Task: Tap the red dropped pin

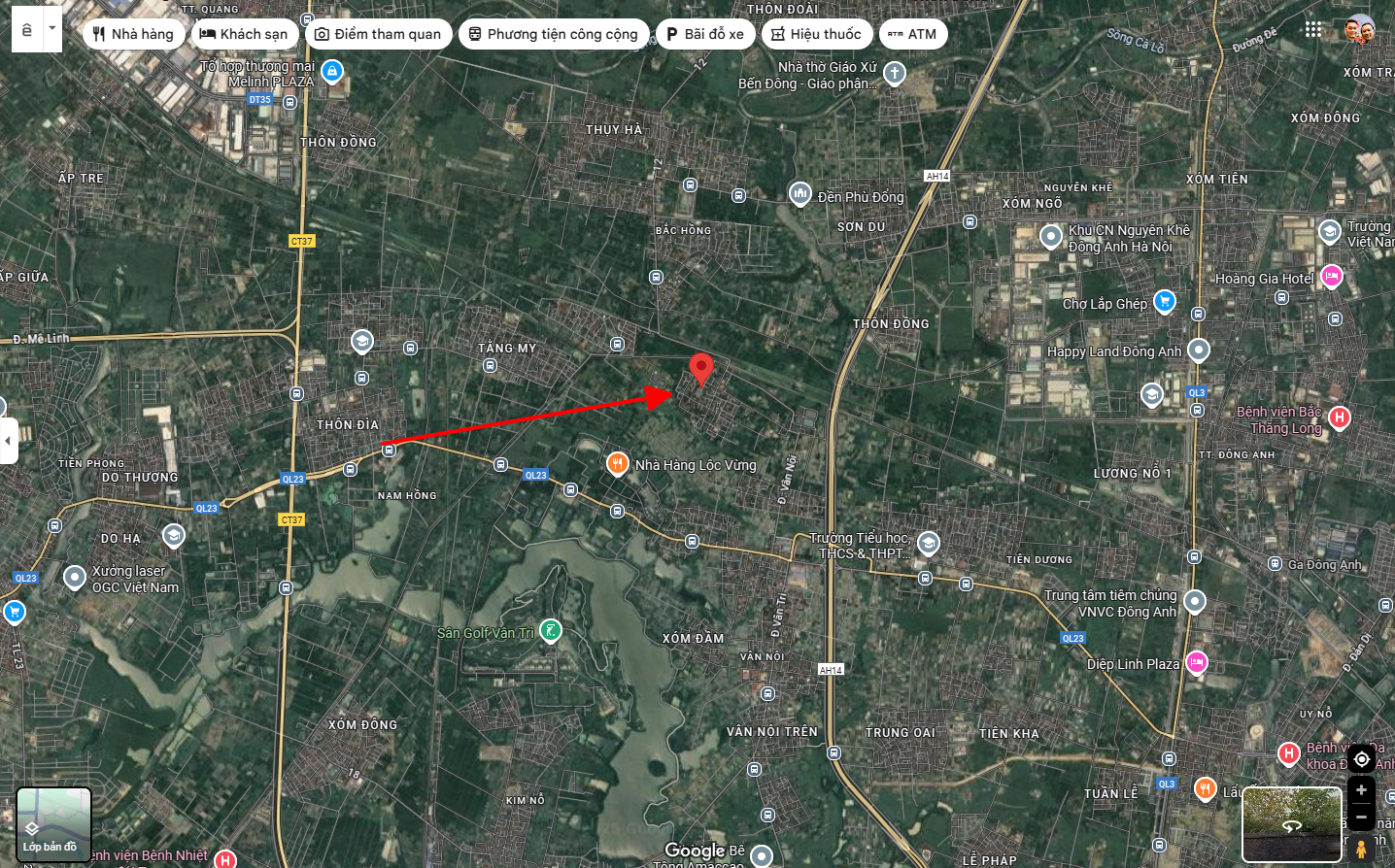Action: [x=701, y=369]
